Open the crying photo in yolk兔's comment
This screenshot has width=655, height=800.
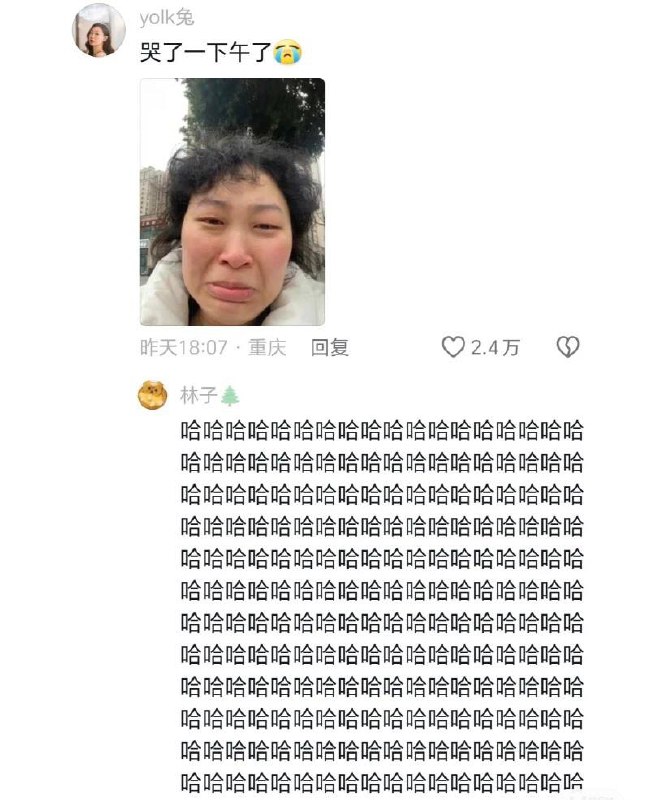coord(232,201)
